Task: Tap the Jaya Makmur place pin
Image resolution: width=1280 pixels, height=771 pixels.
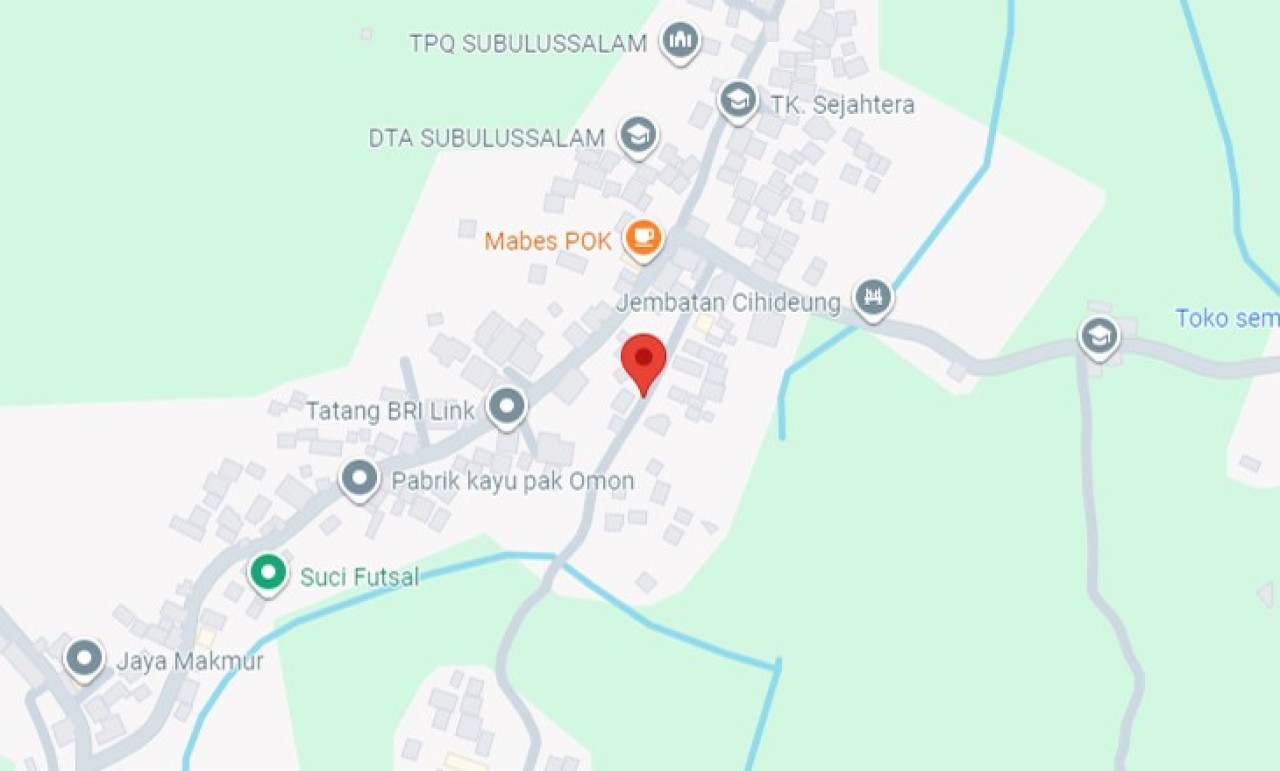Action: click(x=84, y=658)
